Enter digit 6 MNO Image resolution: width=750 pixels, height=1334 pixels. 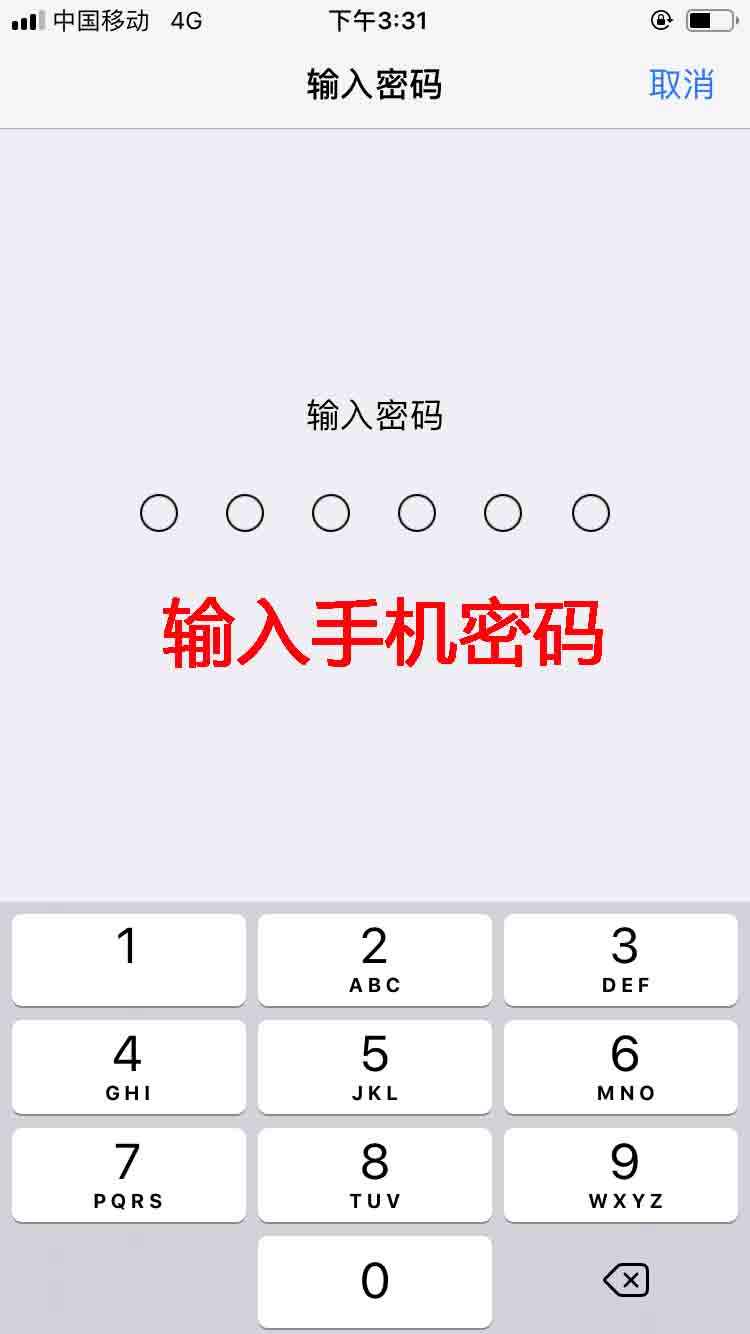621,1067
